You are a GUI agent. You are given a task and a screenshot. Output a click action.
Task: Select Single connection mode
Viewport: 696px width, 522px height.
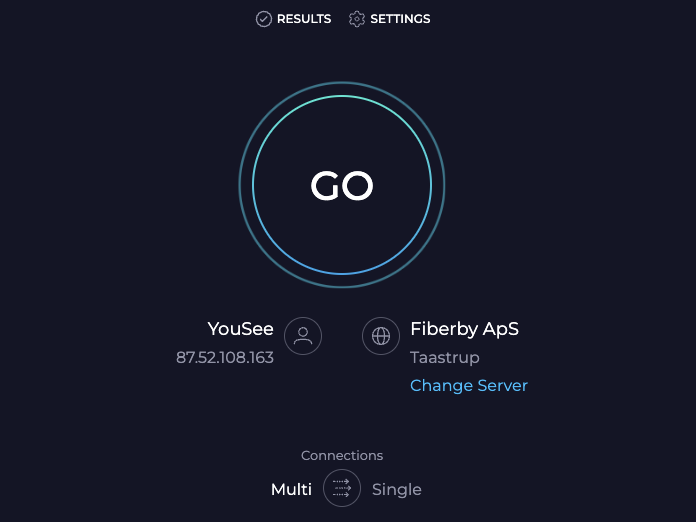click(396, 489)
